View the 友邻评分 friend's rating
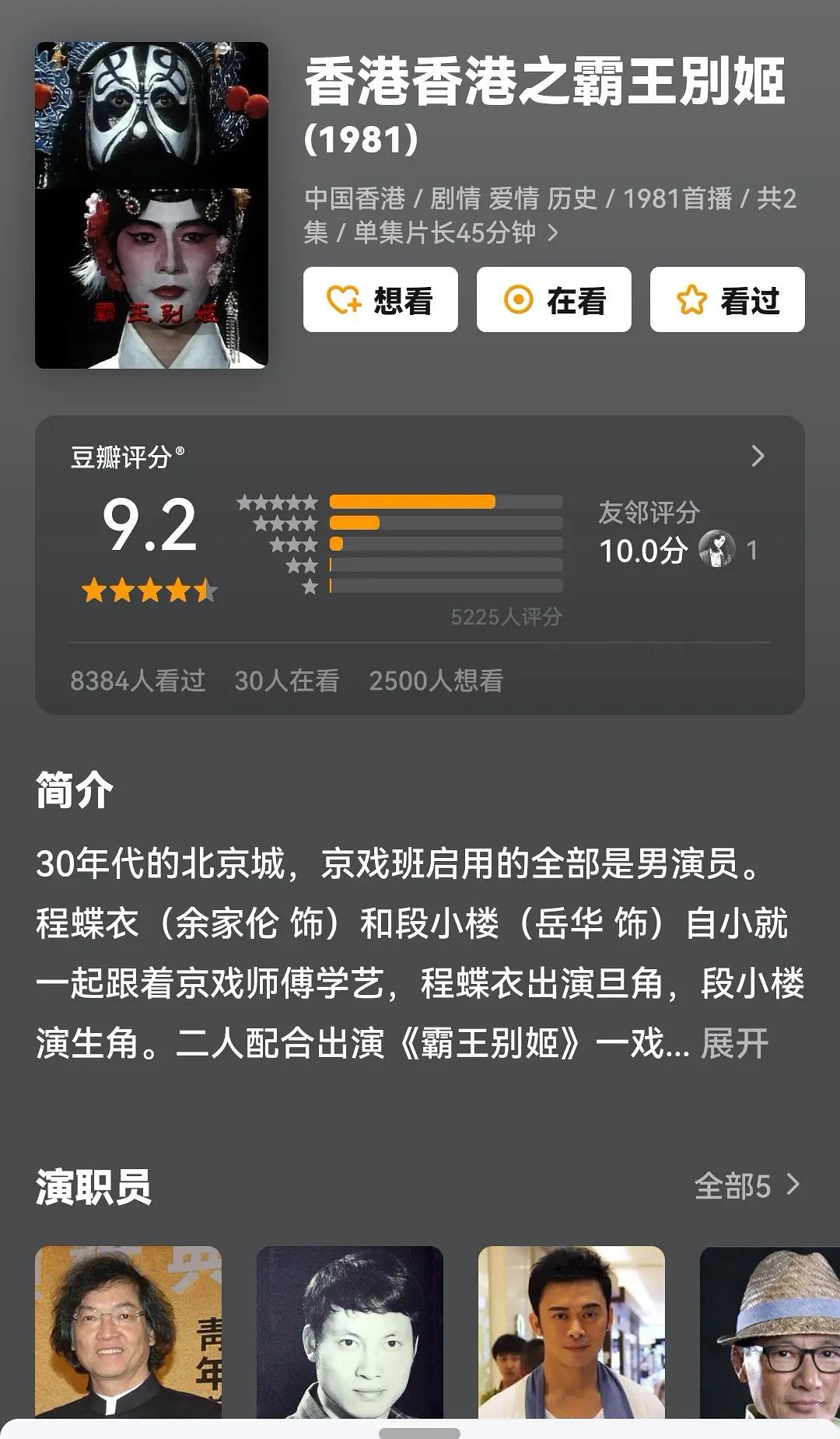The image size is (840, 1439). click(677, 535)
